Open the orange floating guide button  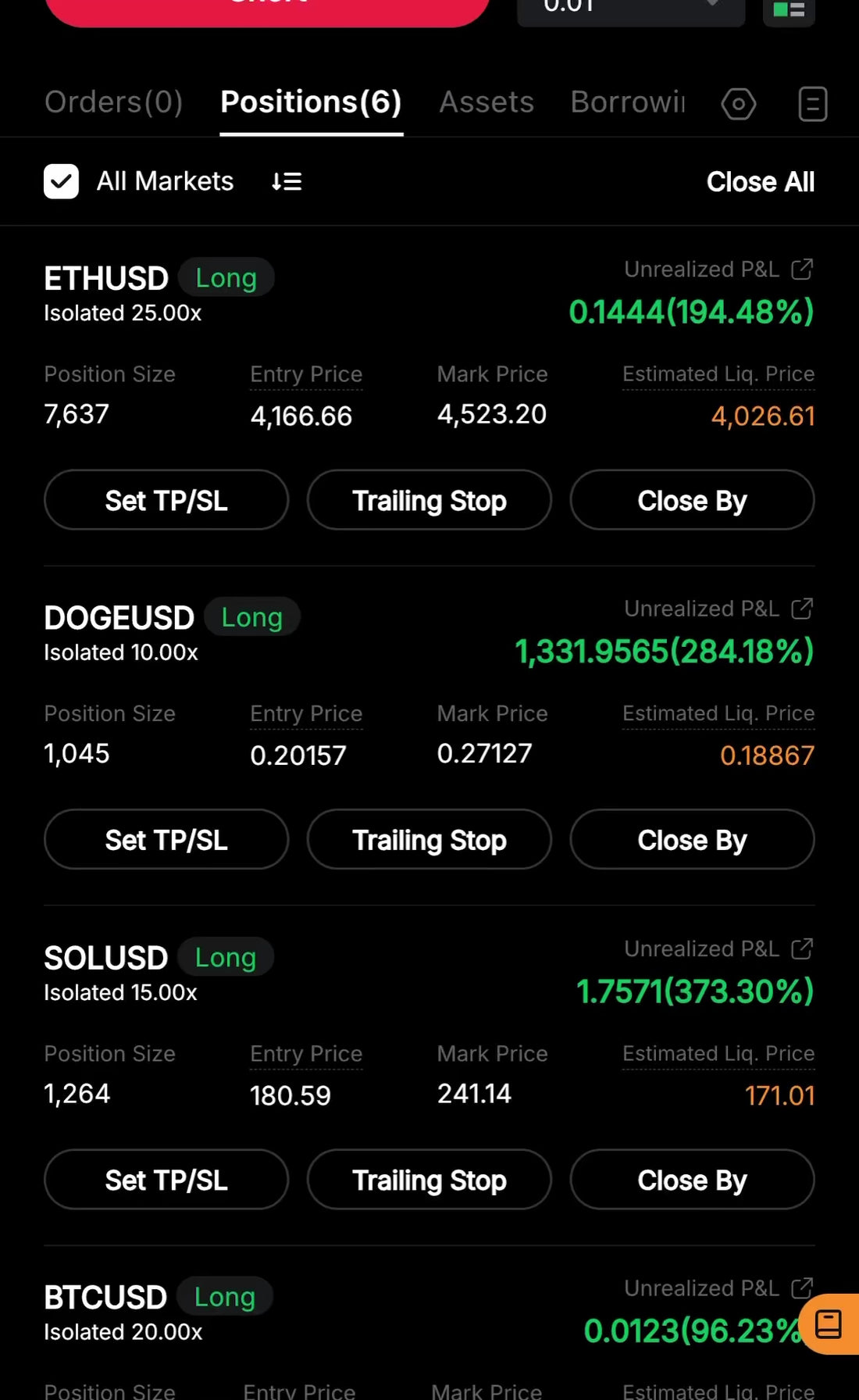(829, 1324)
